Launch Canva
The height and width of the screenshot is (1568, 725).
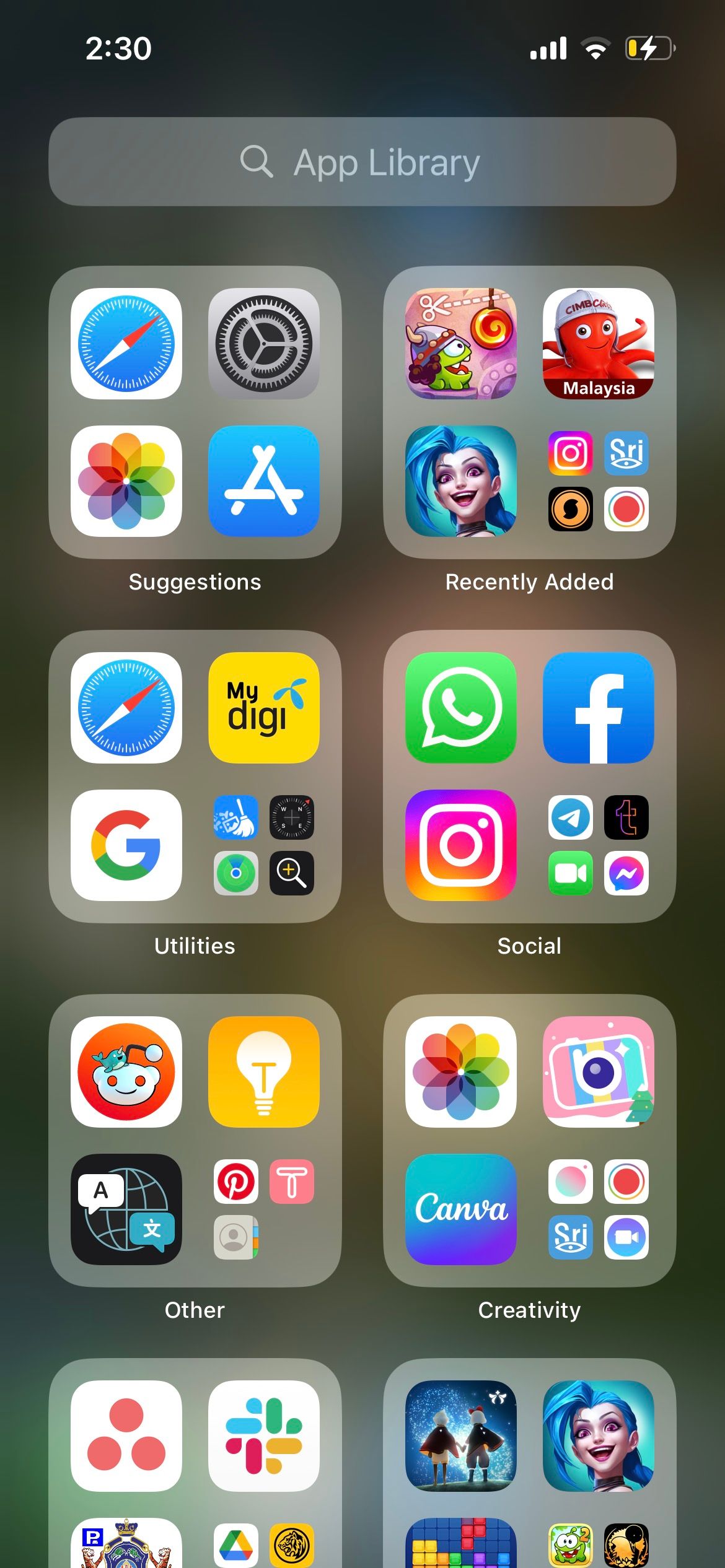coord(461,1209)
